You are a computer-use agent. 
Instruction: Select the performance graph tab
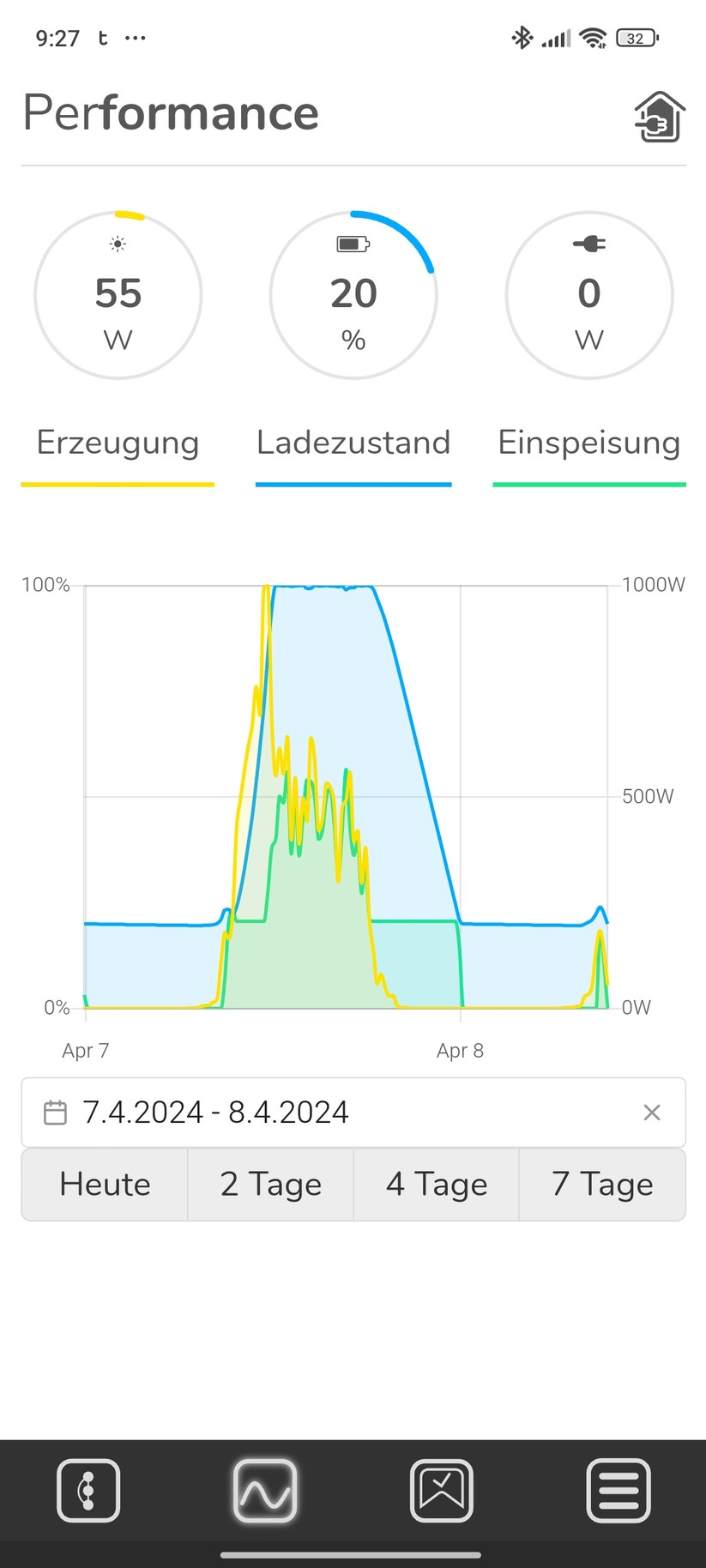(265, 1491)
